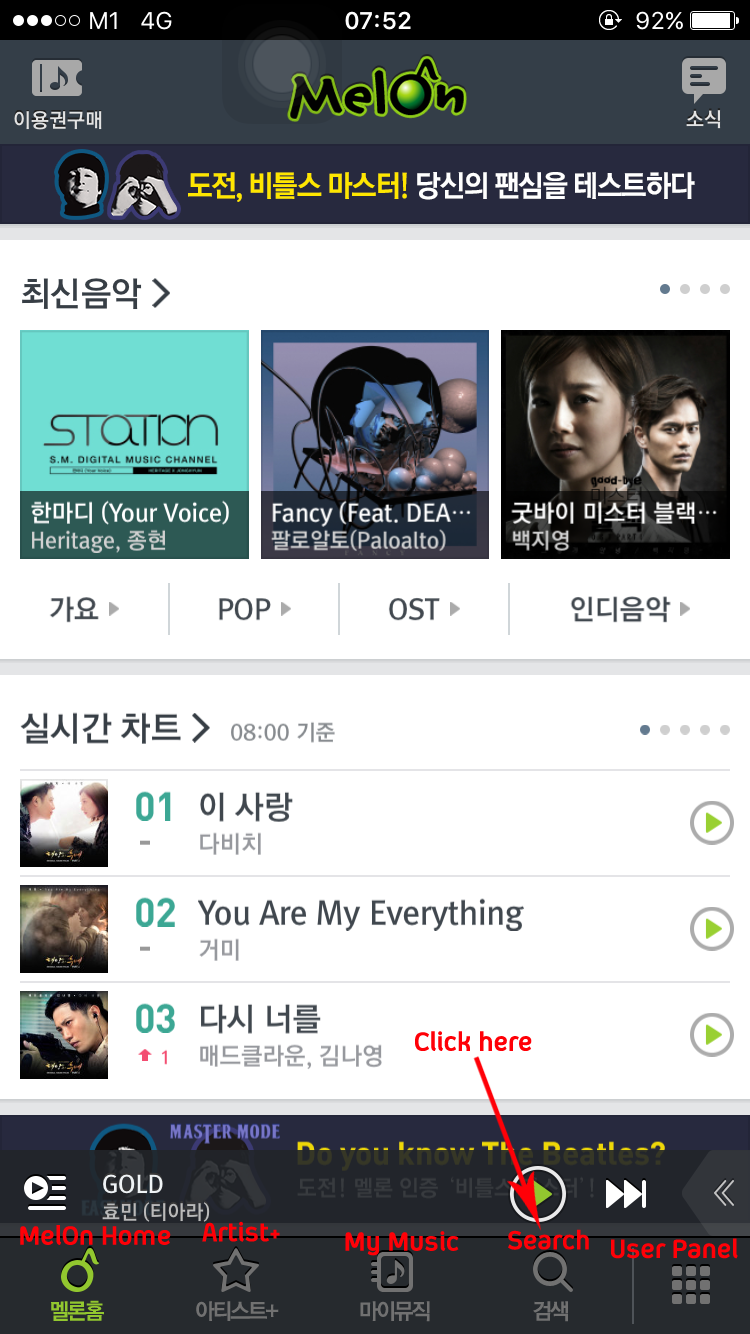Open the 굿바이 미스터 블랙 album

615,444
